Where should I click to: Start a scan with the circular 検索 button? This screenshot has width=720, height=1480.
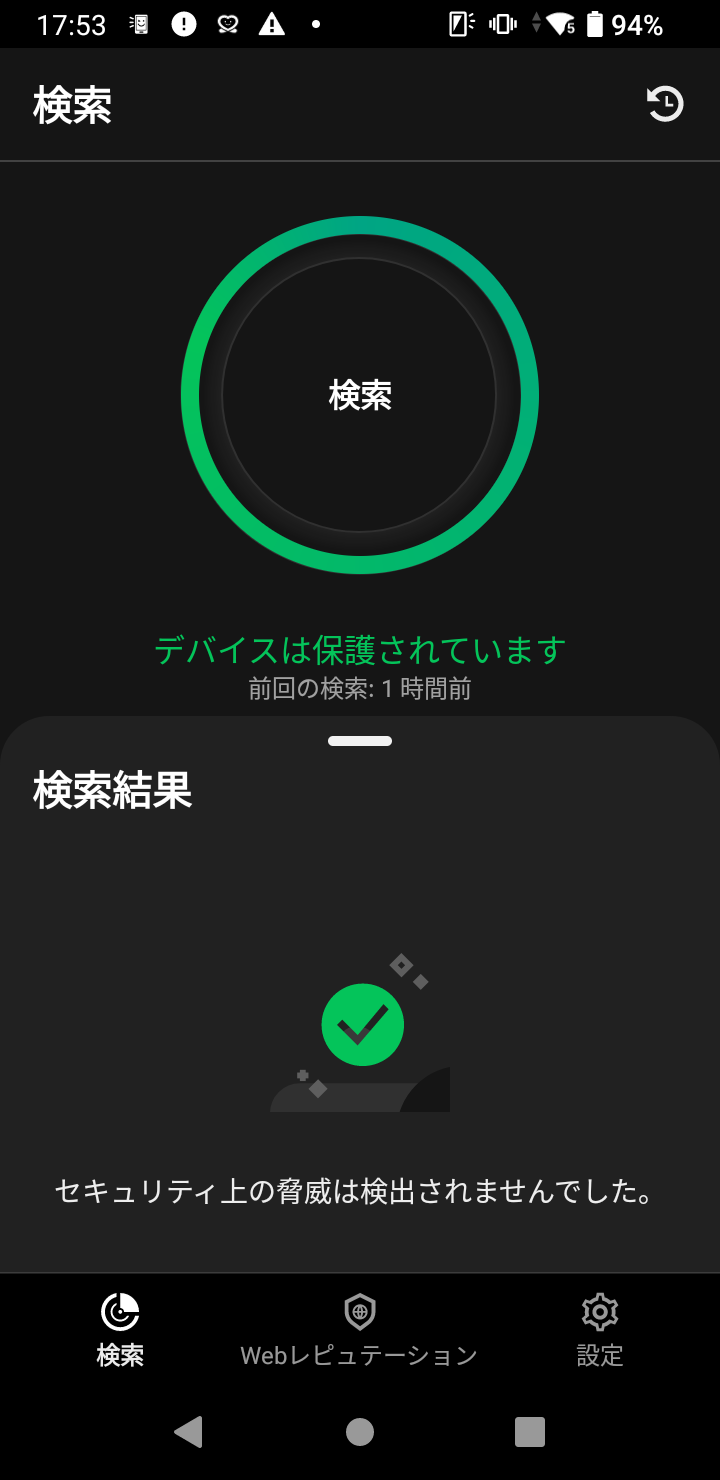[360, 395]
